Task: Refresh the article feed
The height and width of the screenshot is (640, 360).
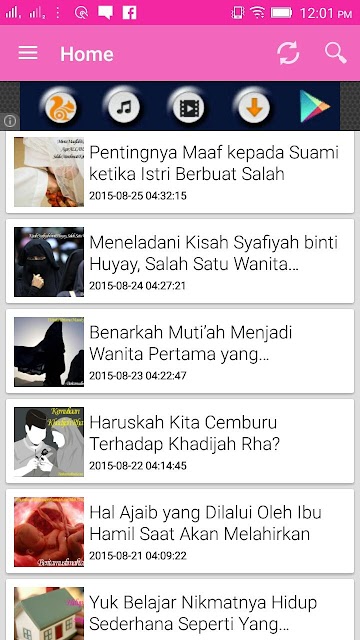Action: tap(288, 53)
